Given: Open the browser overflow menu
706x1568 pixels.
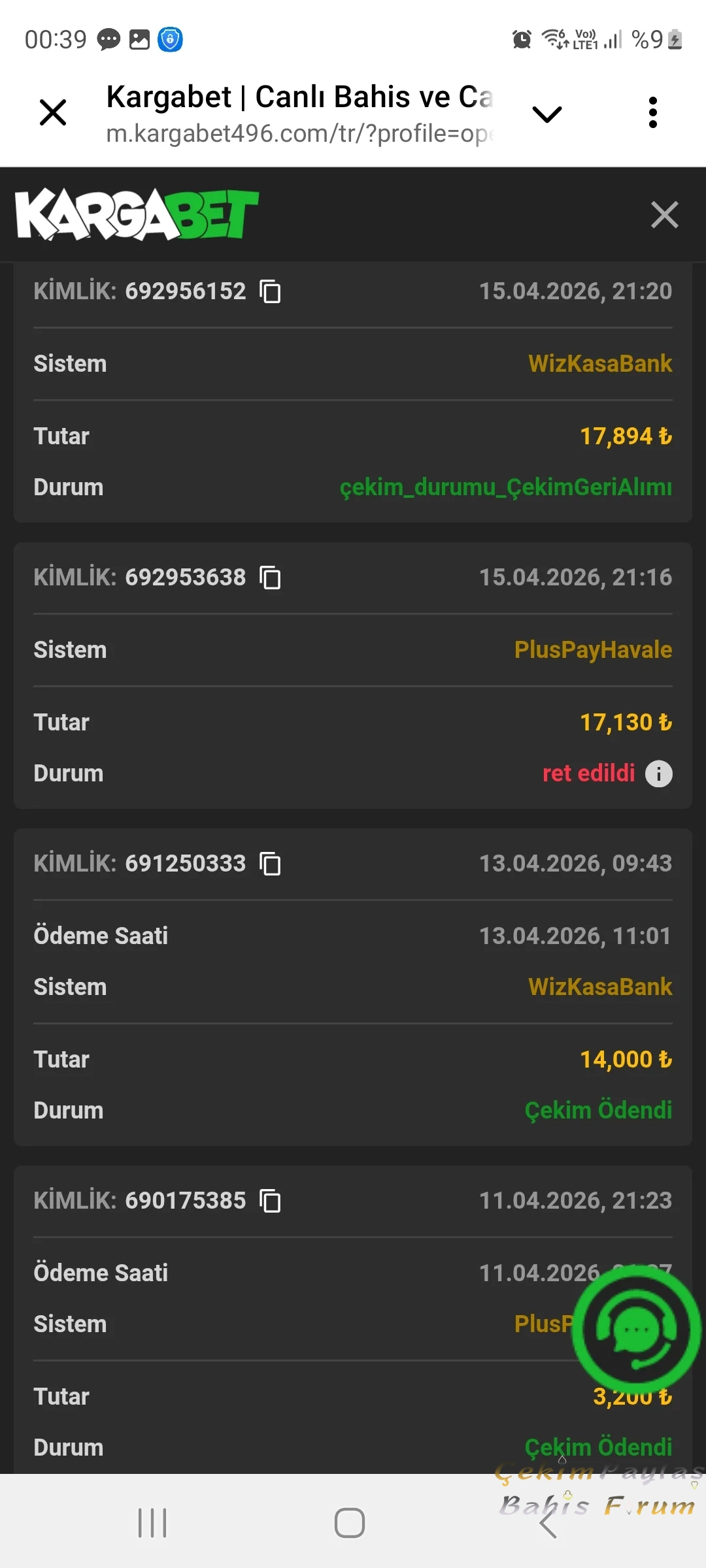Looking at the screenshot, I should click(x=652, y=112).
